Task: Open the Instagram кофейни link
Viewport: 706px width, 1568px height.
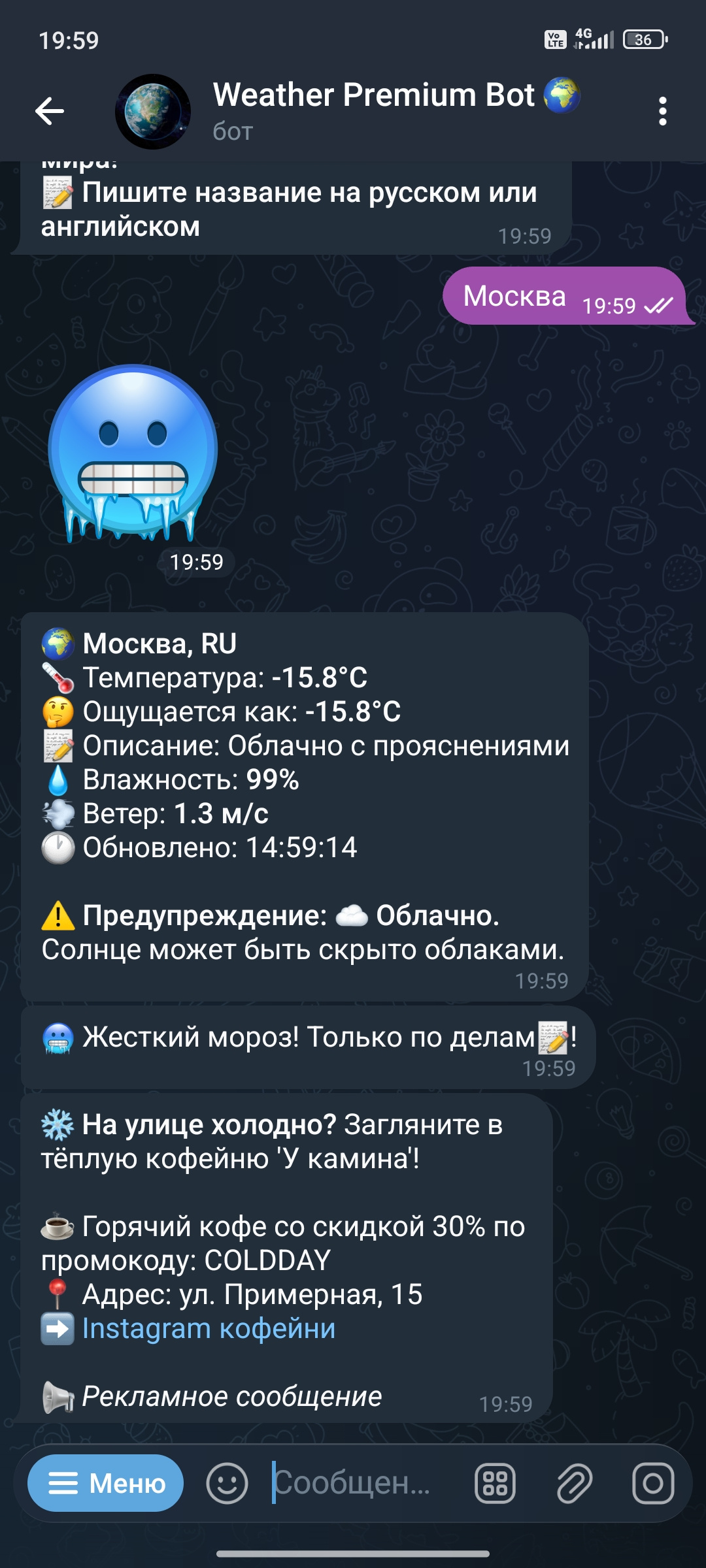Action: (209, 1328)
